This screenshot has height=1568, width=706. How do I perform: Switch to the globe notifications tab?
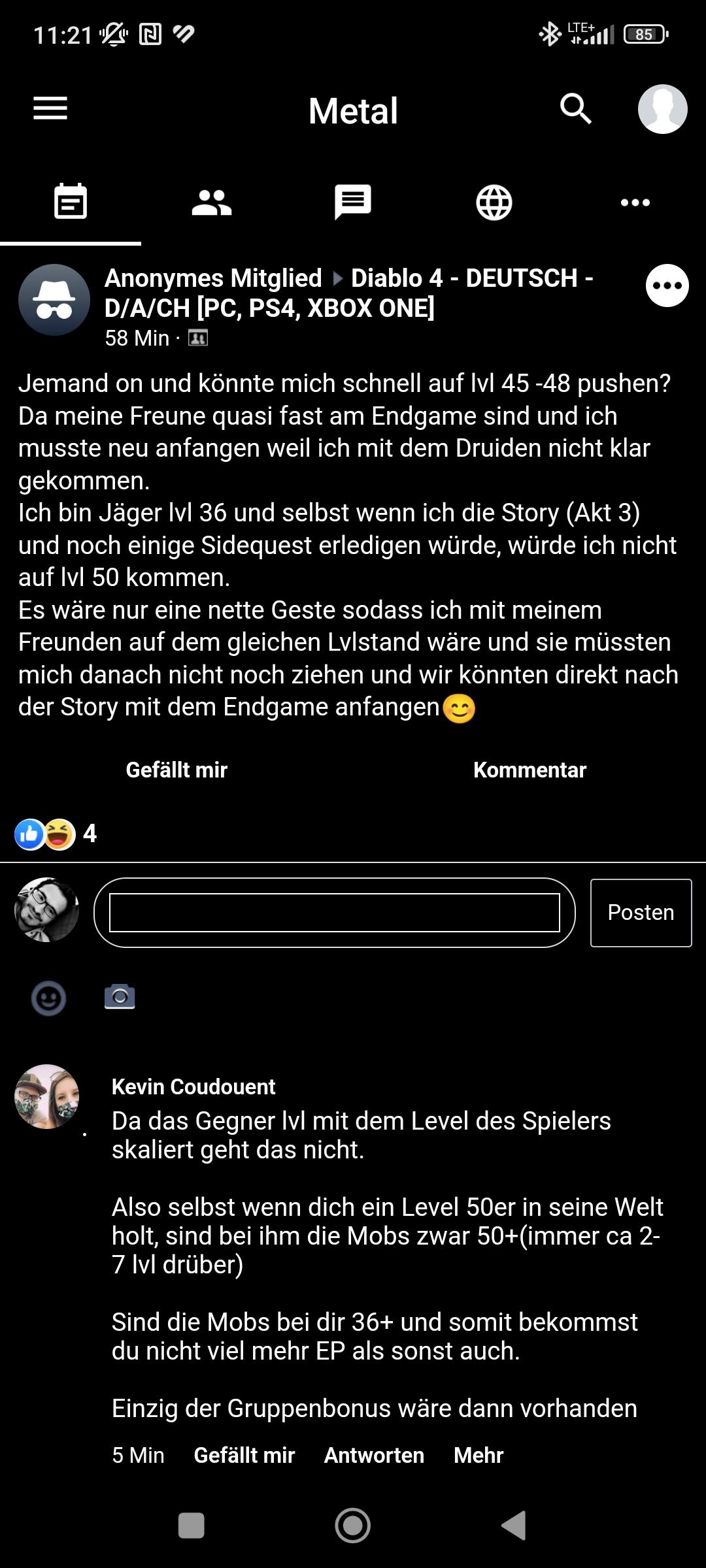click(494, 202)
